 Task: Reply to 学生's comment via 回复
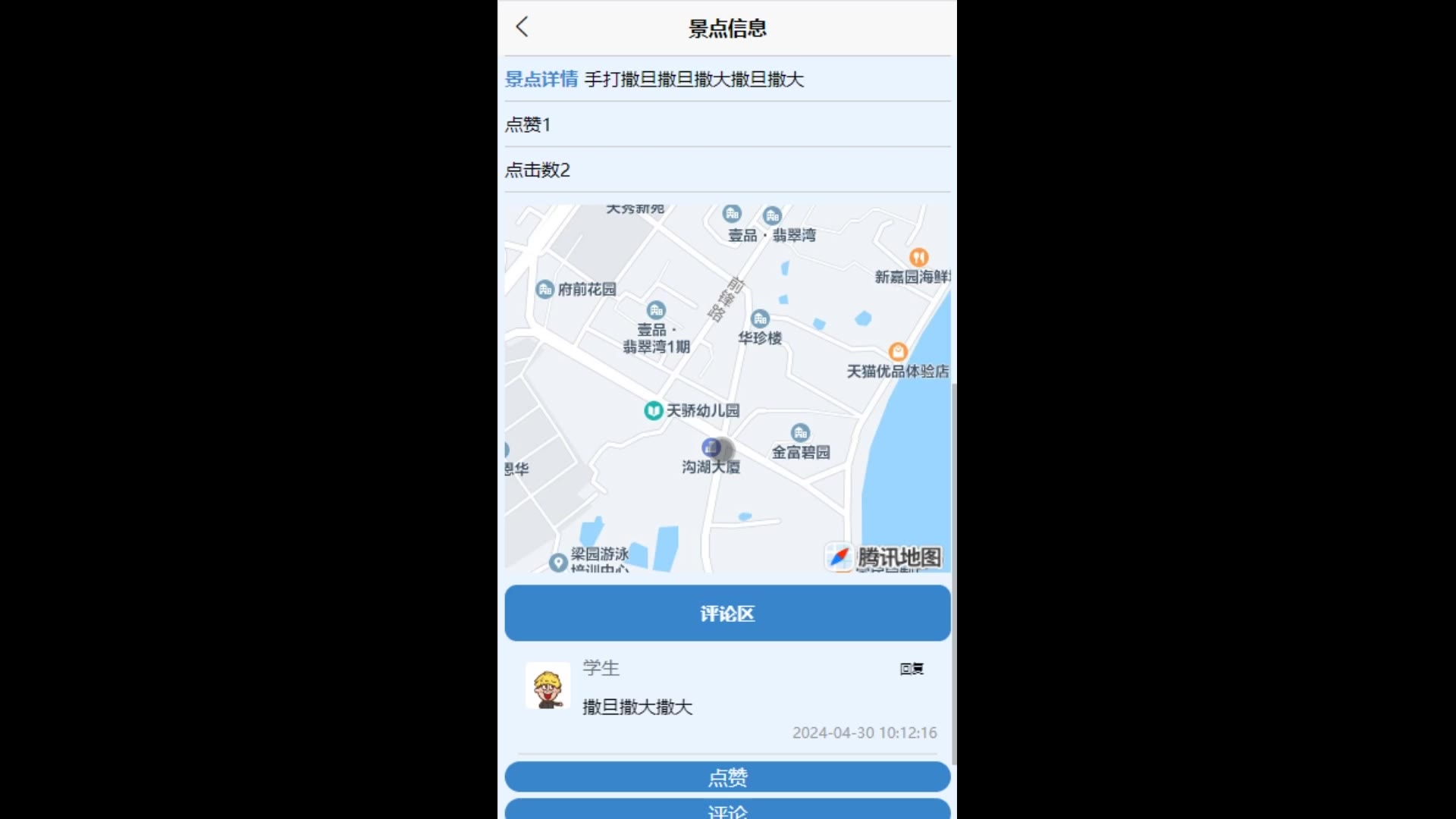(x=911, y=668)
